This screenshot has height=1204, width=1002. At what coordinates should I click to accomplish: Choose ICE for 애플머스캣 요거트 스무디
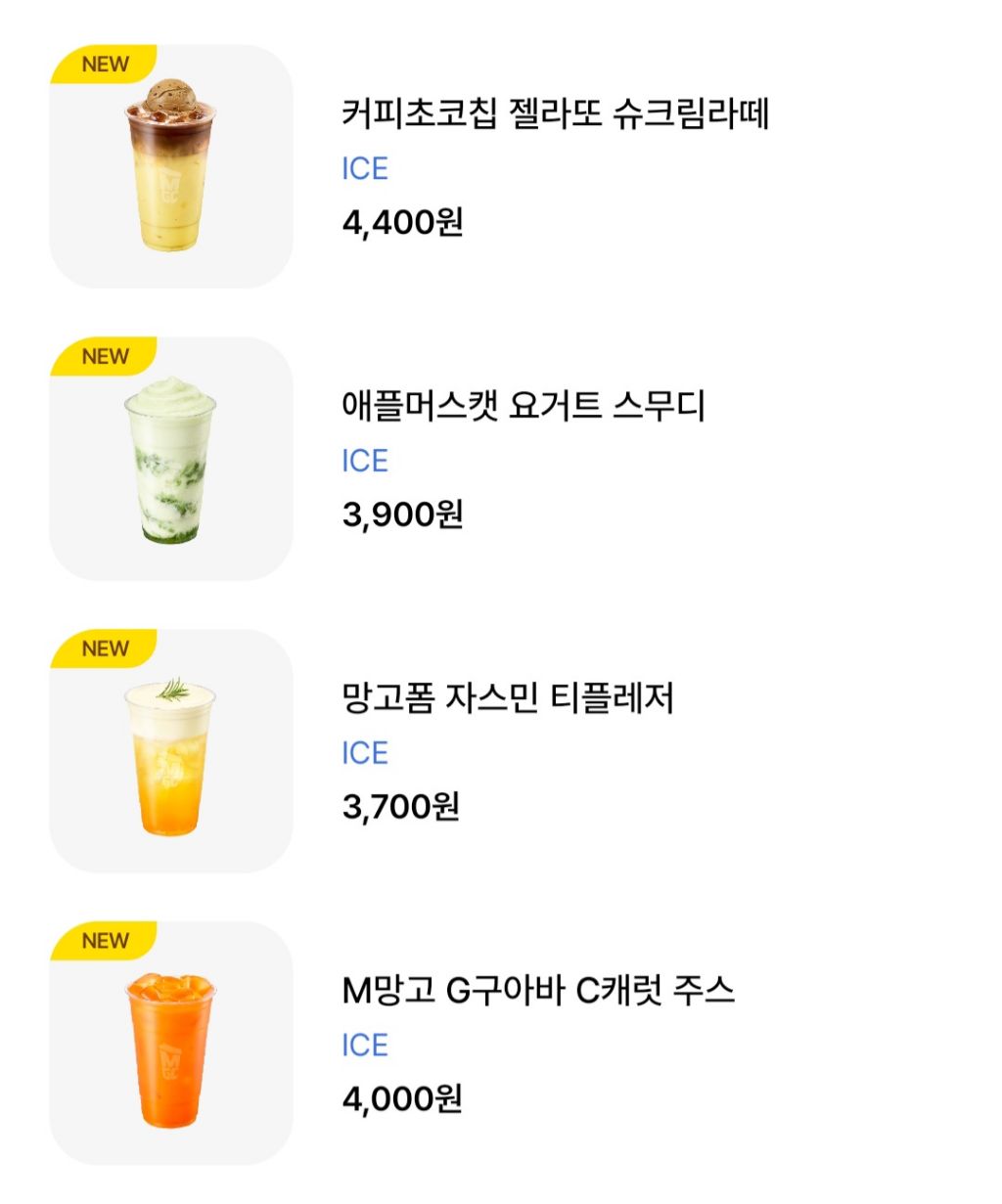[365, 461]
